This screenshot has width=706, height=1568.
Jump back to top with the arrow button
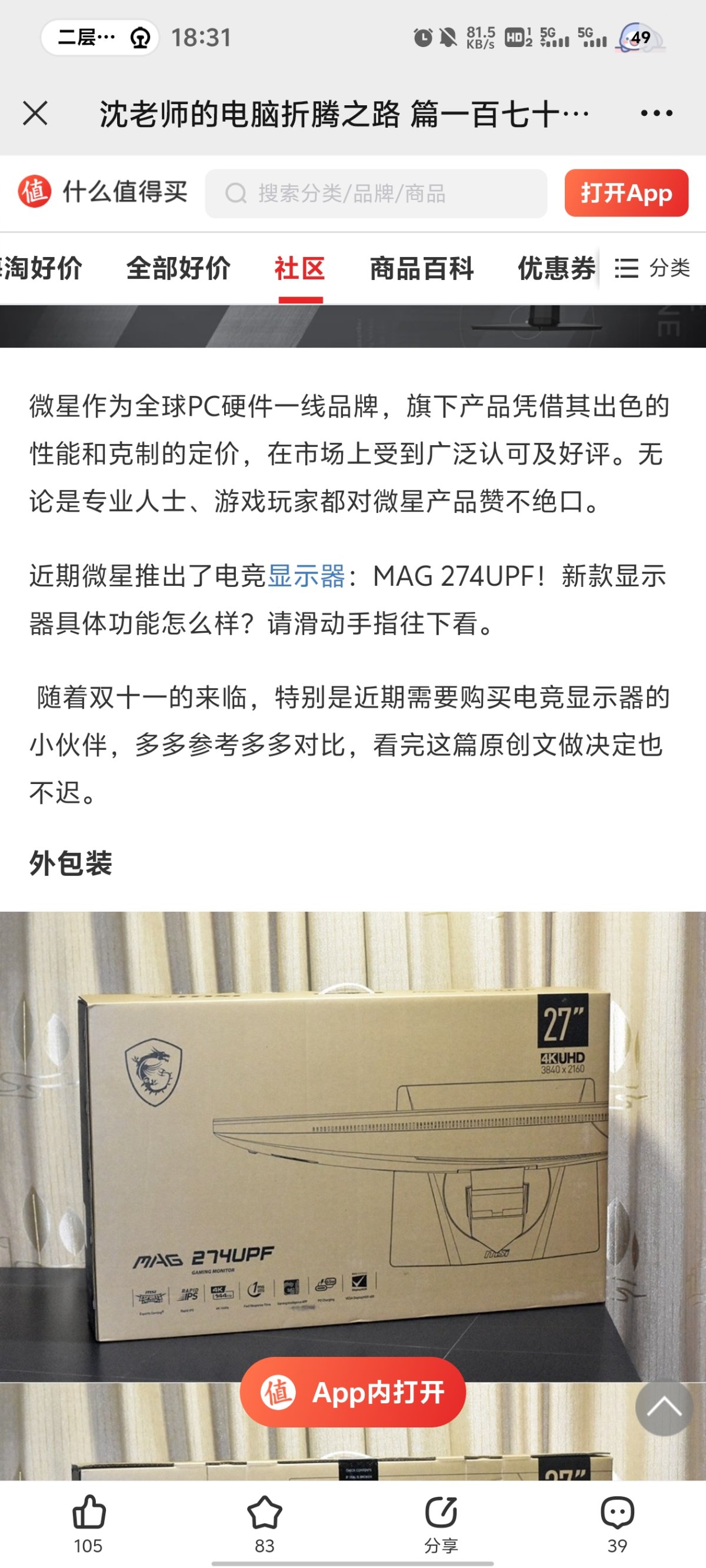[664, 1407]
